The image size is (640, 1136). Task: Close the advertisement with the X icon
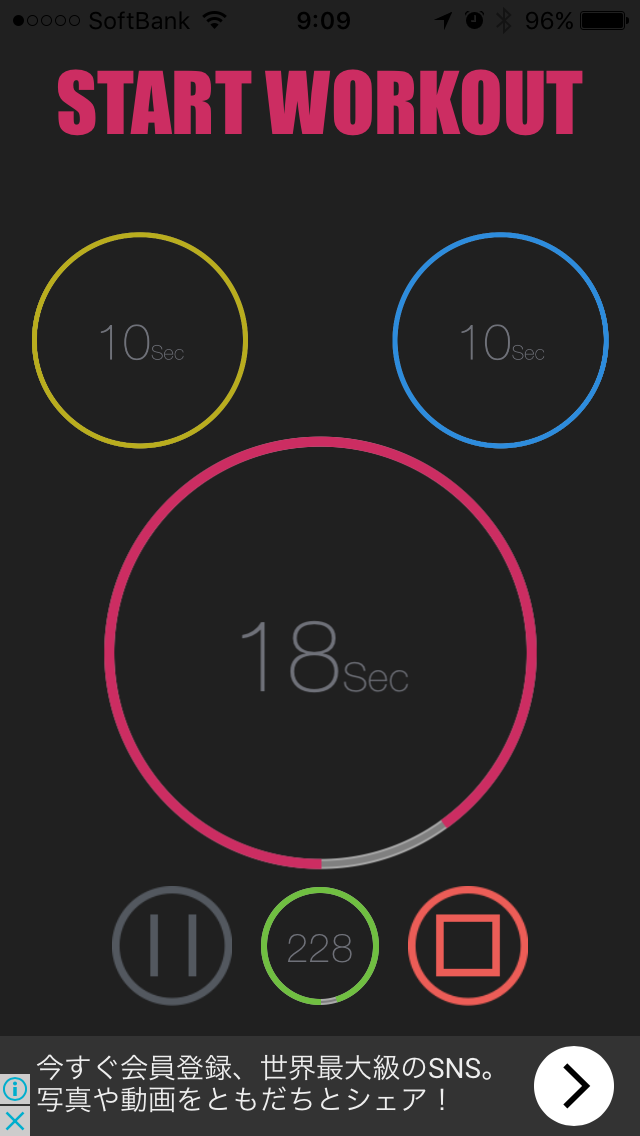point(14,1120)
